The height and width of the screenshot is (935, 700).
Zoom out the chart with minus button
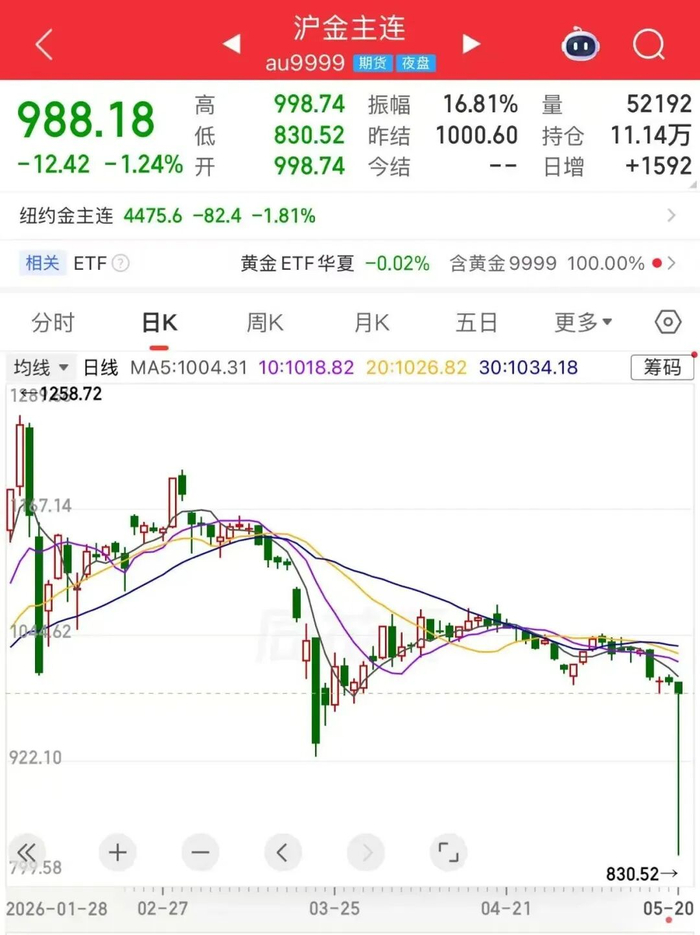point(200,852)
